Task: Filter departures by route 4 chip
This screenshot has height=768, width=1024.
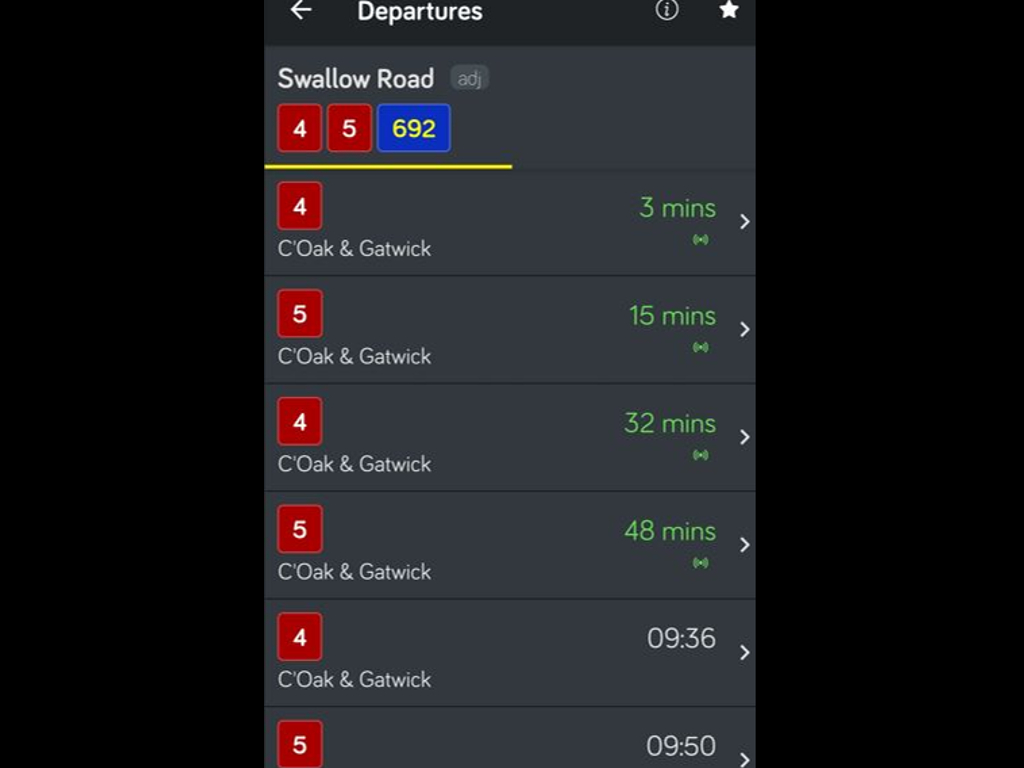Action: click(299, 129)
